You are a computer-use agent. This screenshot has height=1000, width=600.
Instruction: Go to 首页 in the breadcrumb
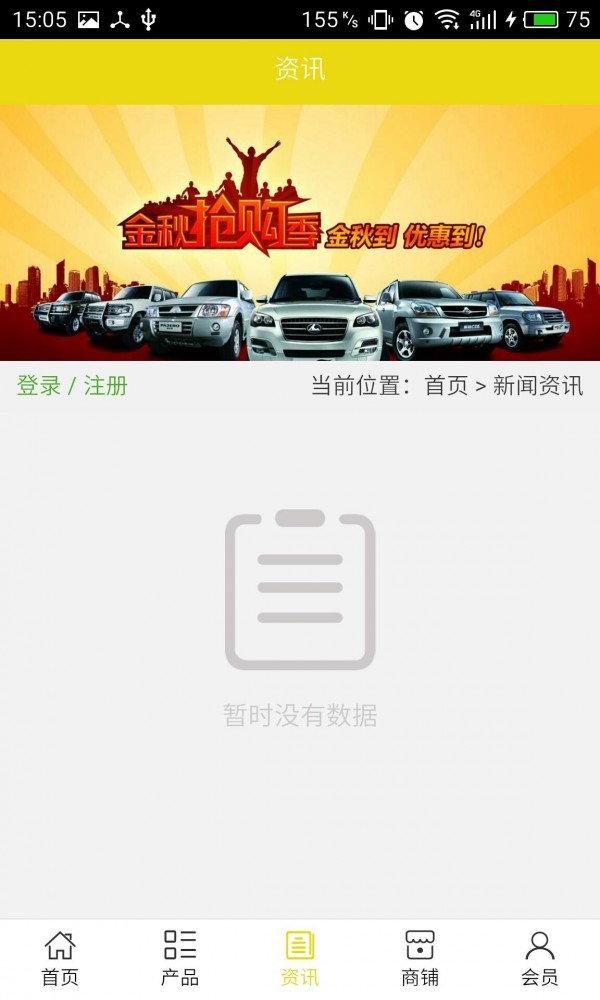pos(446,386)
